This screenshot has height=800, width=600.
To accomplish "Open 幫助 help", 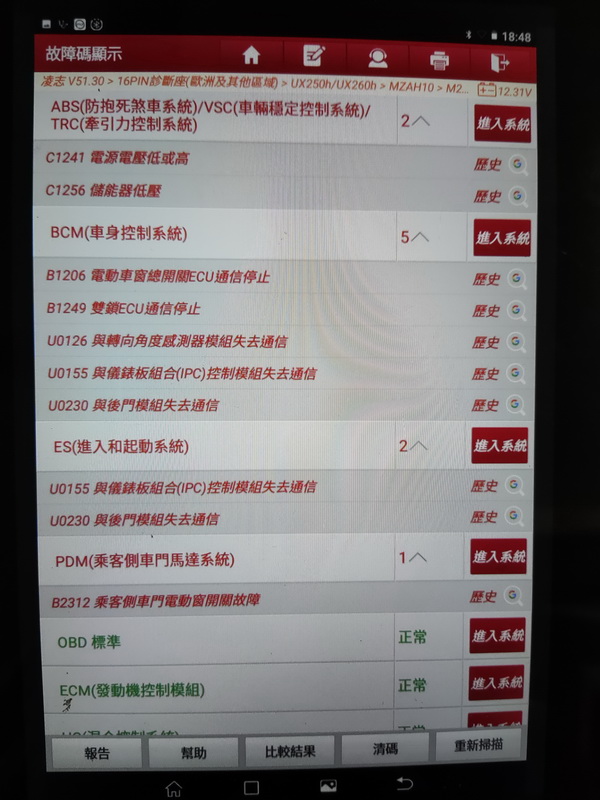I will pos(194,753).
